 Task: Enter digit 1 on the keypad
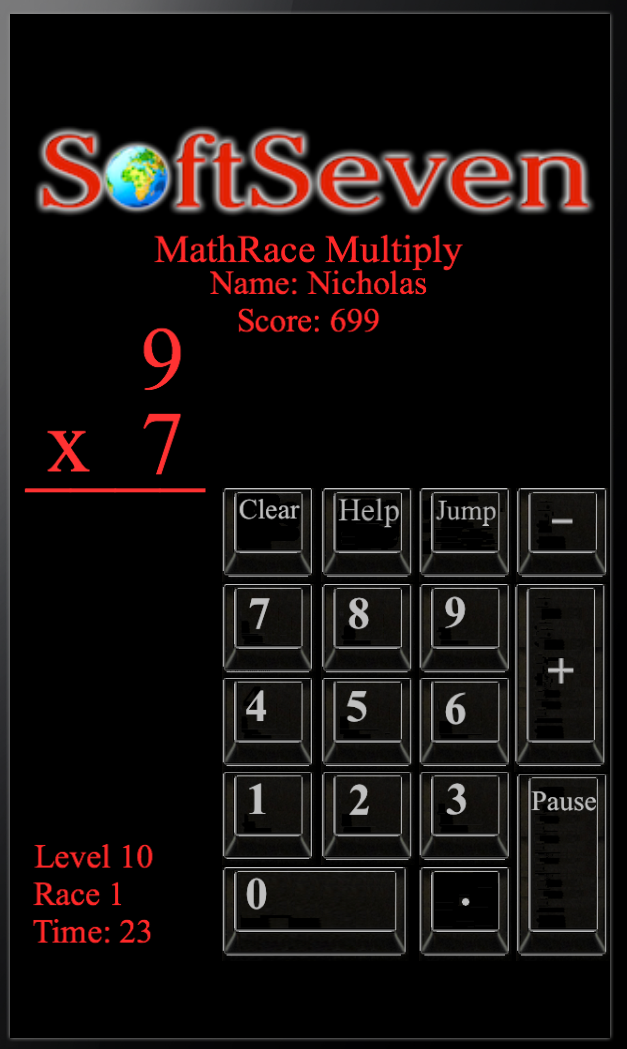267,813
